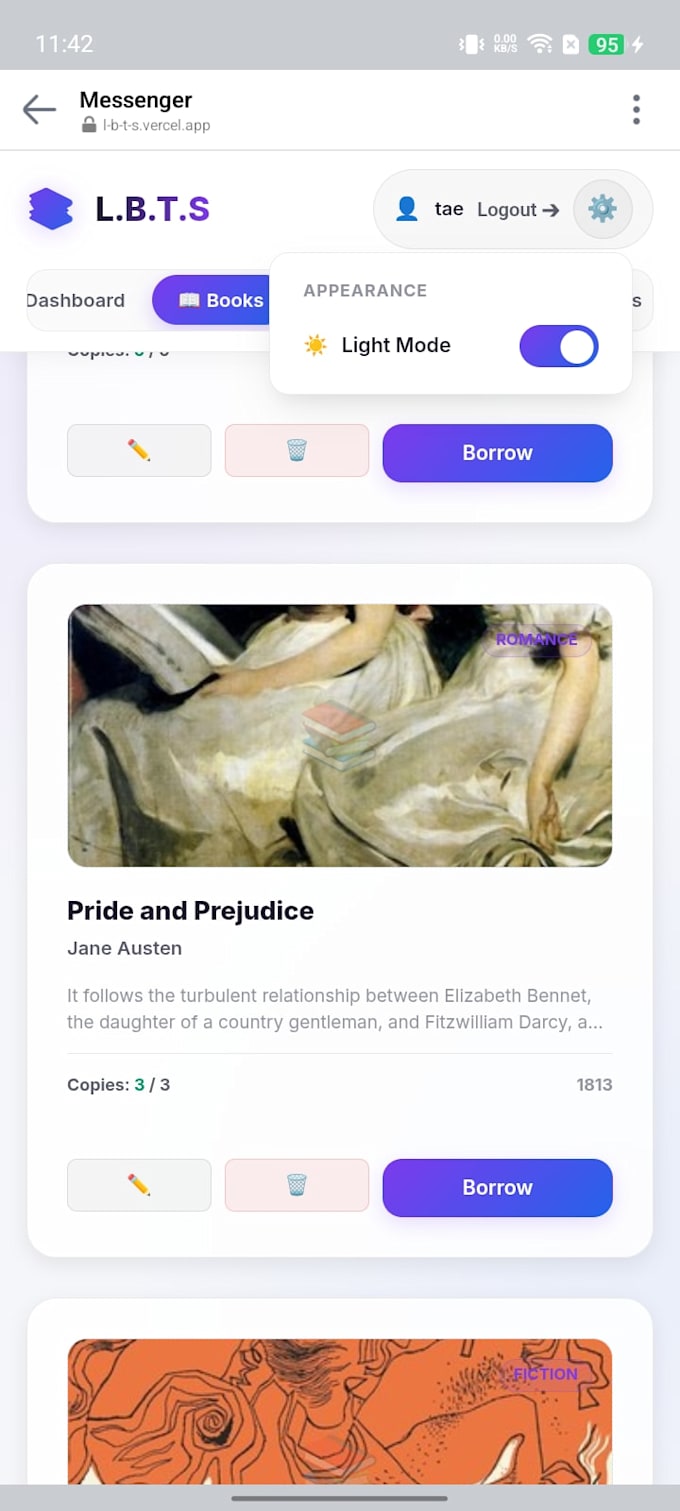Image resolution: width=680 pixels, height=1511 pixels.
Task: Log out of the tae account
Action: [x=518, y=209]
